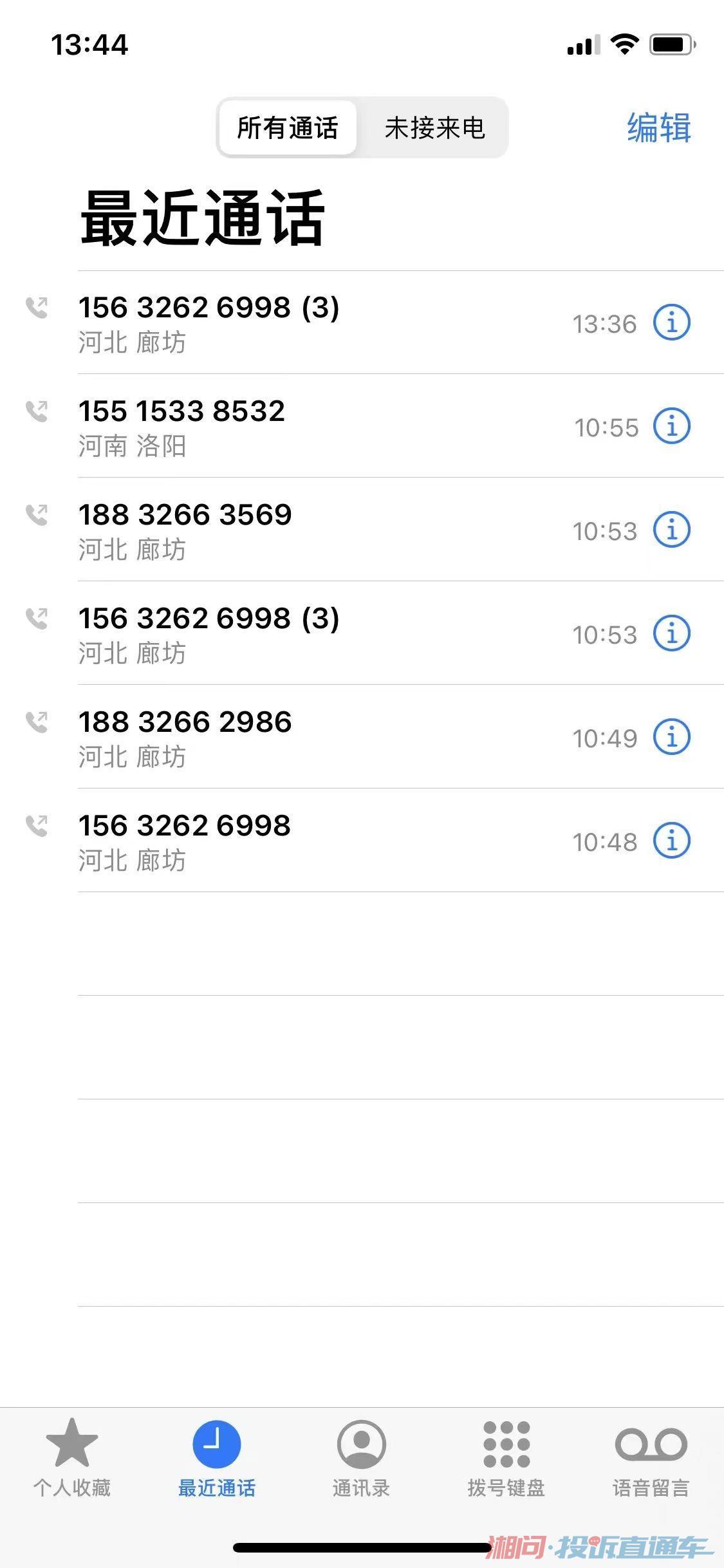This screenshot has height=1568, width=724.
Task: Select the 所有通话 tab
Action: pyautogui.click(x=288, y=127)
